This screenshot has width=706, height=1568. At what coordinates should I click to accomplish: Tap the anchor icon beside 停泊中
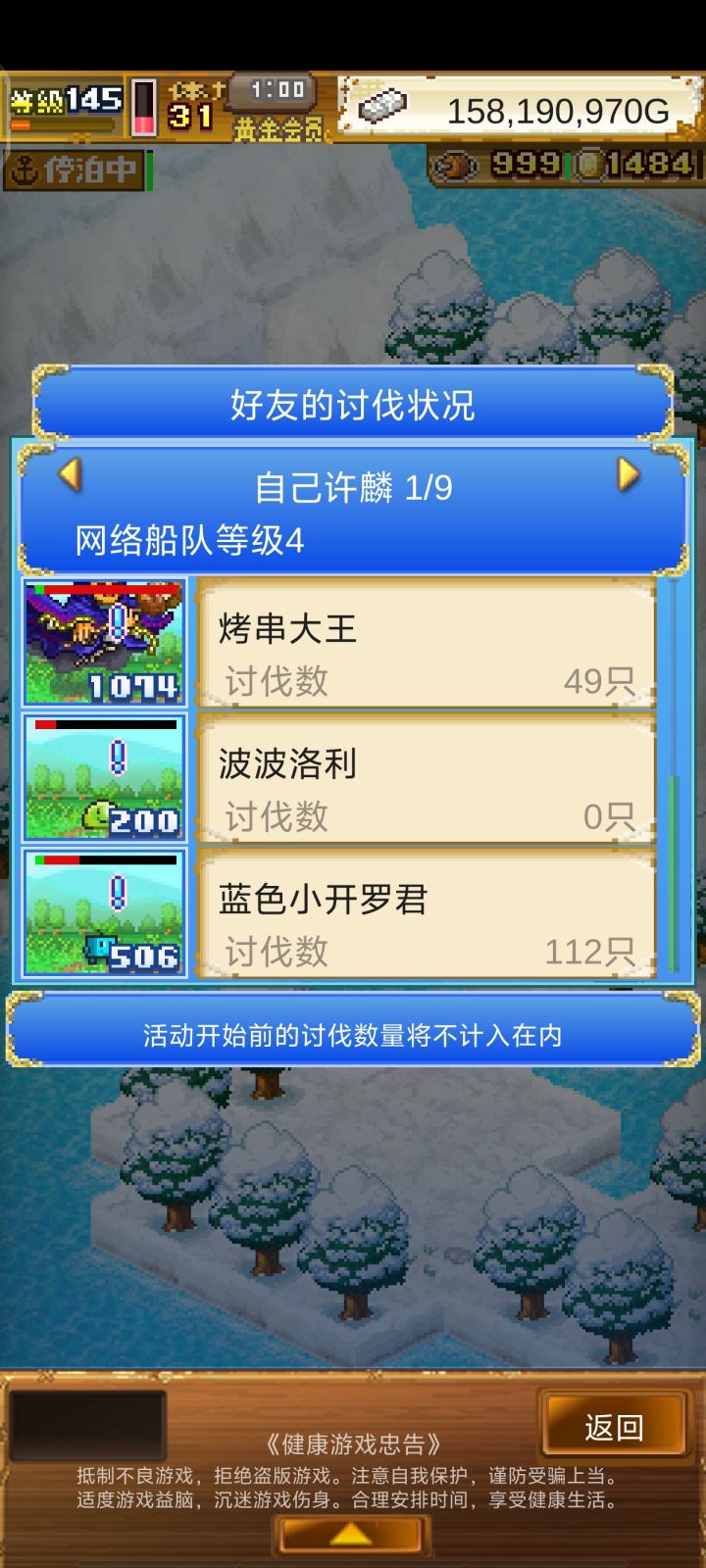click(x=27, y=165)
